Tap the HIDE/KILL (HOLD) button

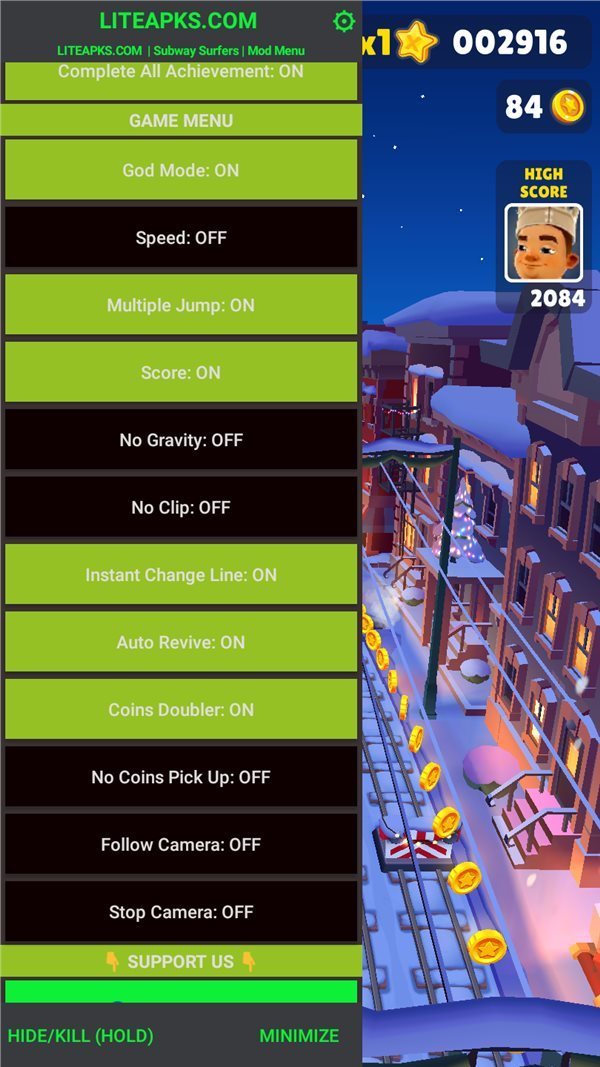click(81, 1036)
